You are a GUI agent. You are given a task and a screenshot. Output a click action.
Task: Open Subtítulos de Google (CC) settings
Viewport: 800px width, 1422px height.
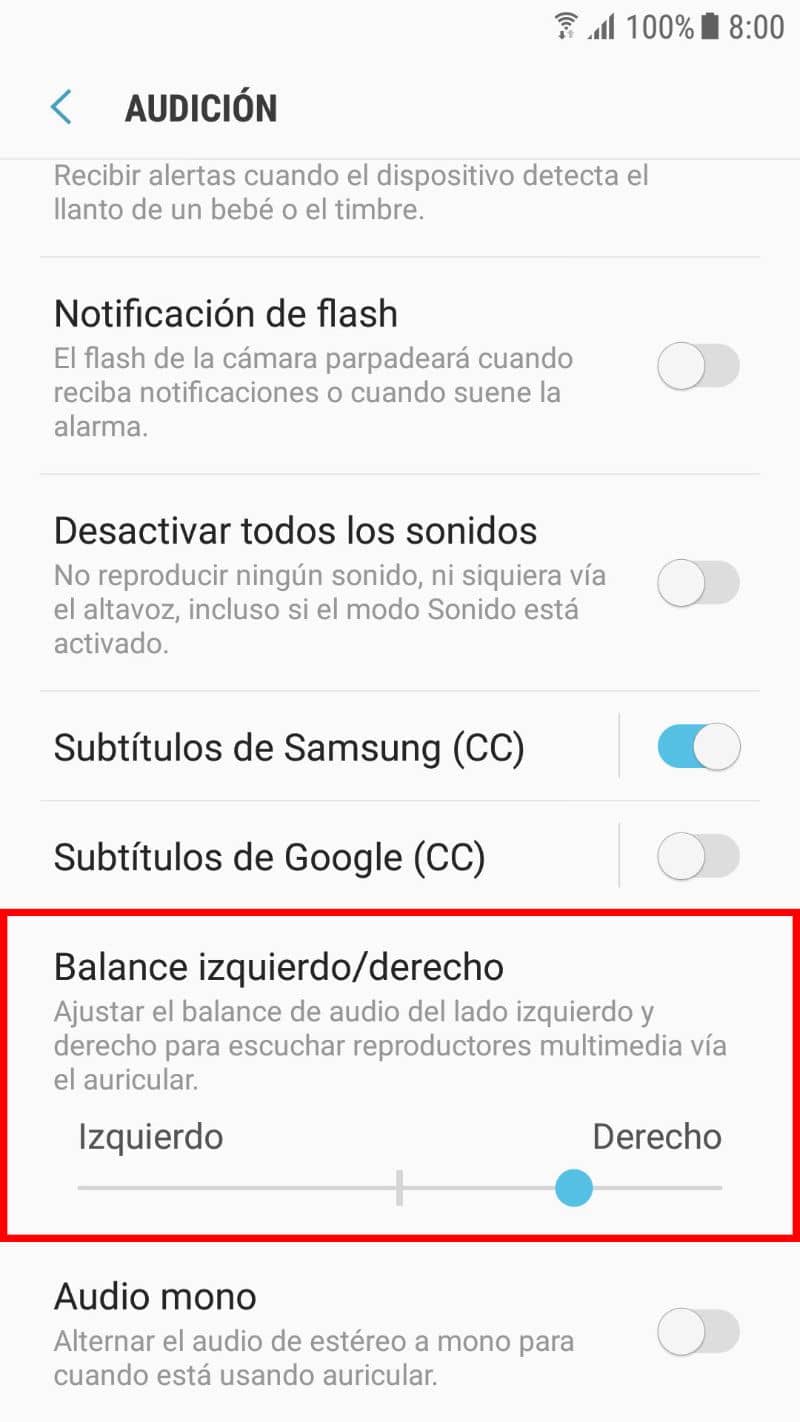click(x=270, y=856)
